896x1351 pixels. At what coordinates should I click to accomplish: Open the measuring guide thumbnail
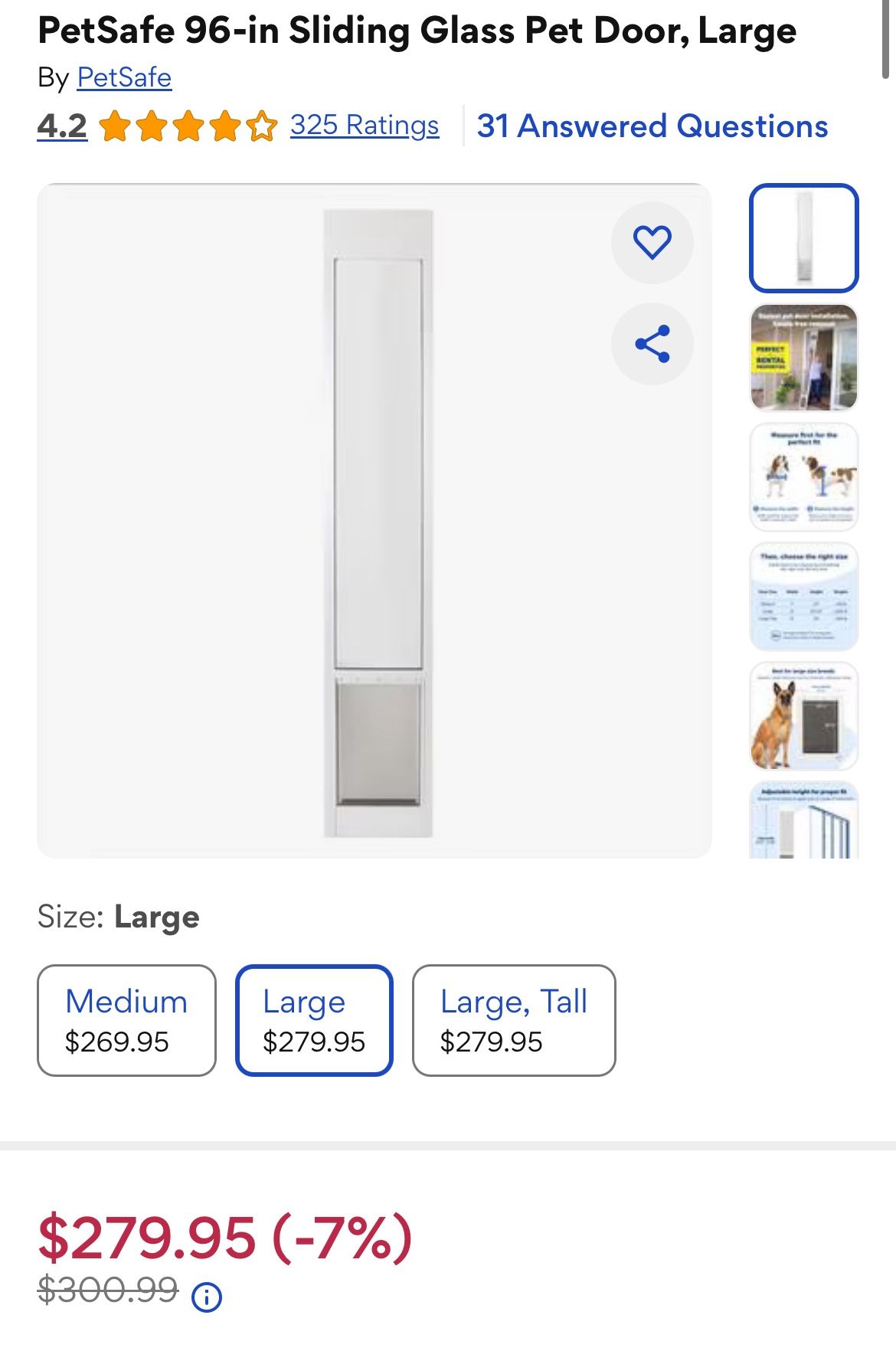click(803, 476)
